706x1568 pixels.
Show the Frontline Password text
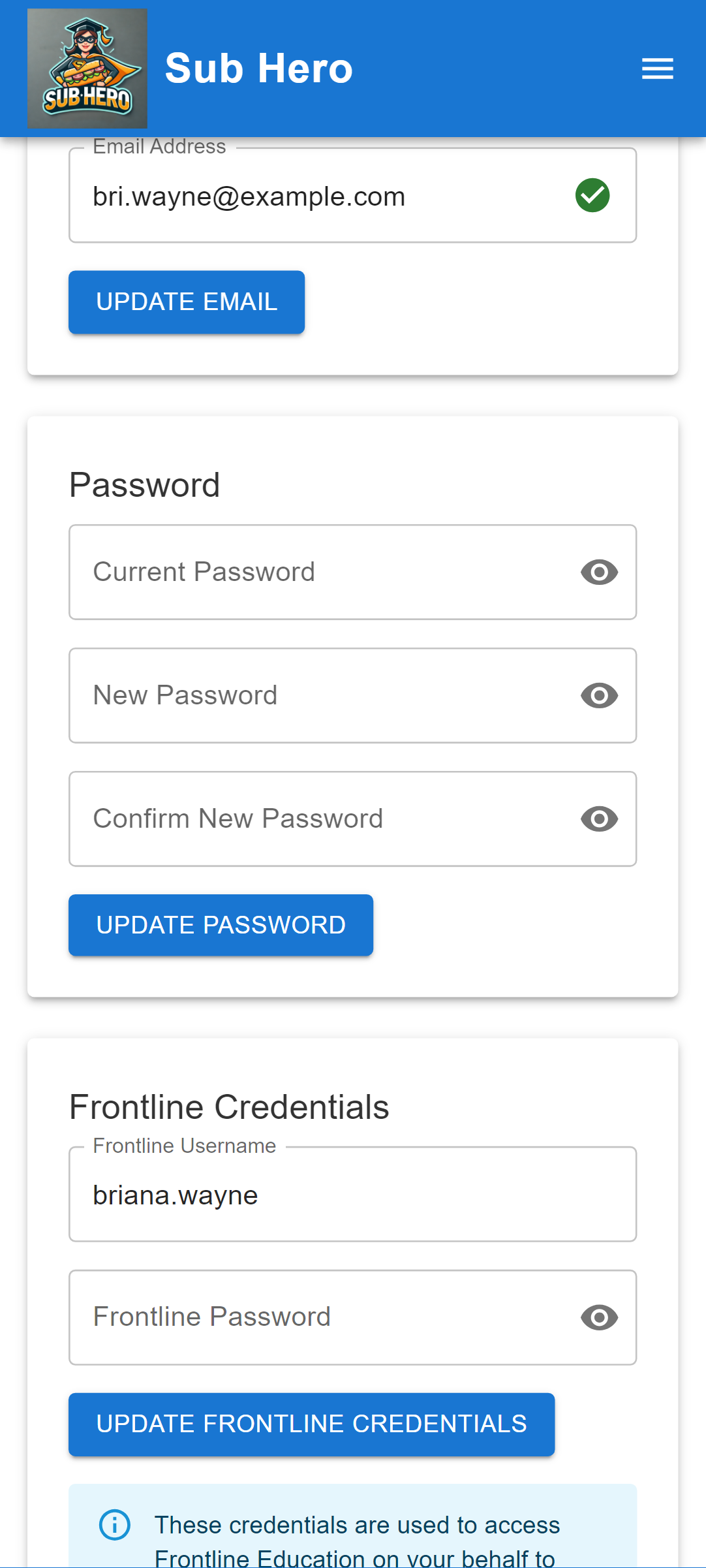pos(599,1317)
